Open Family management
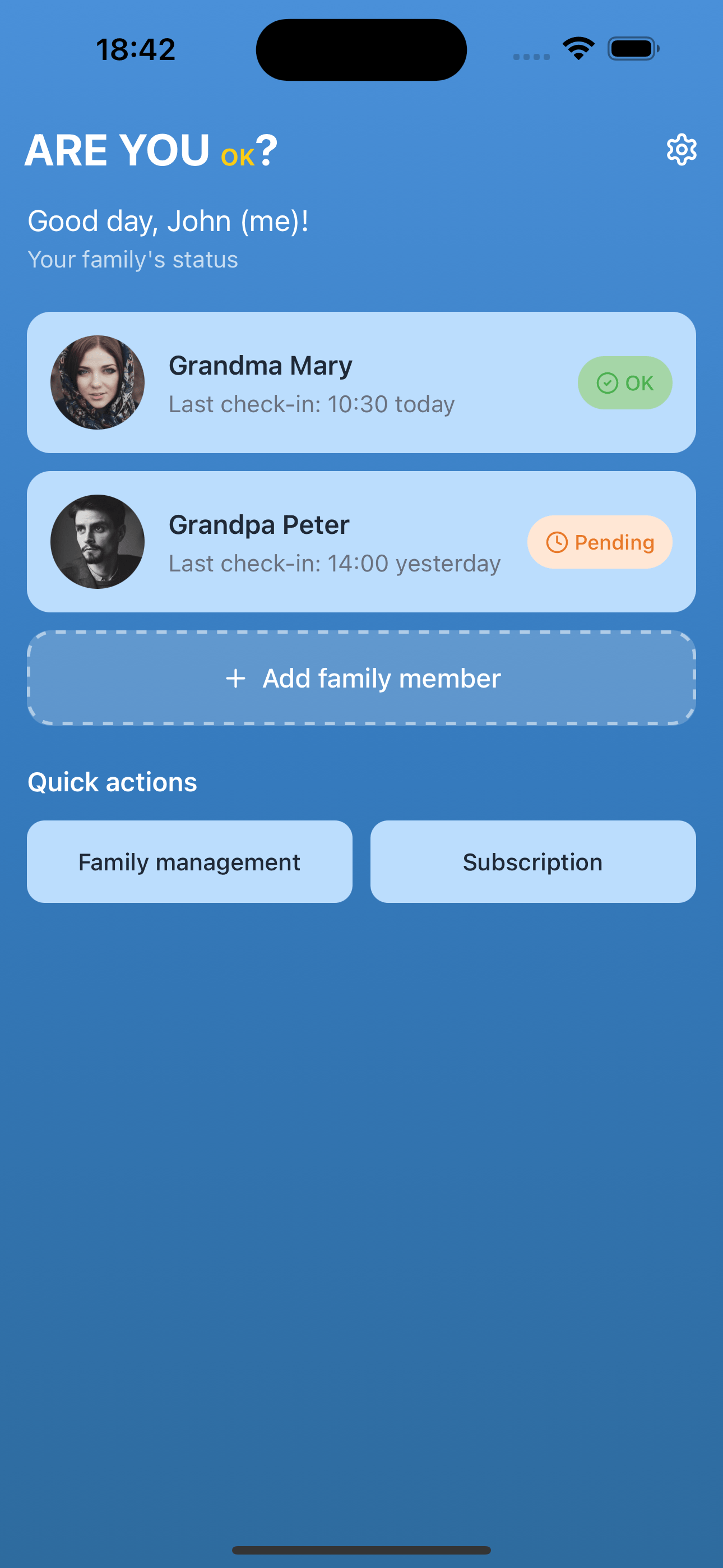Screen dimensions: 723x1568 point(189,861)
